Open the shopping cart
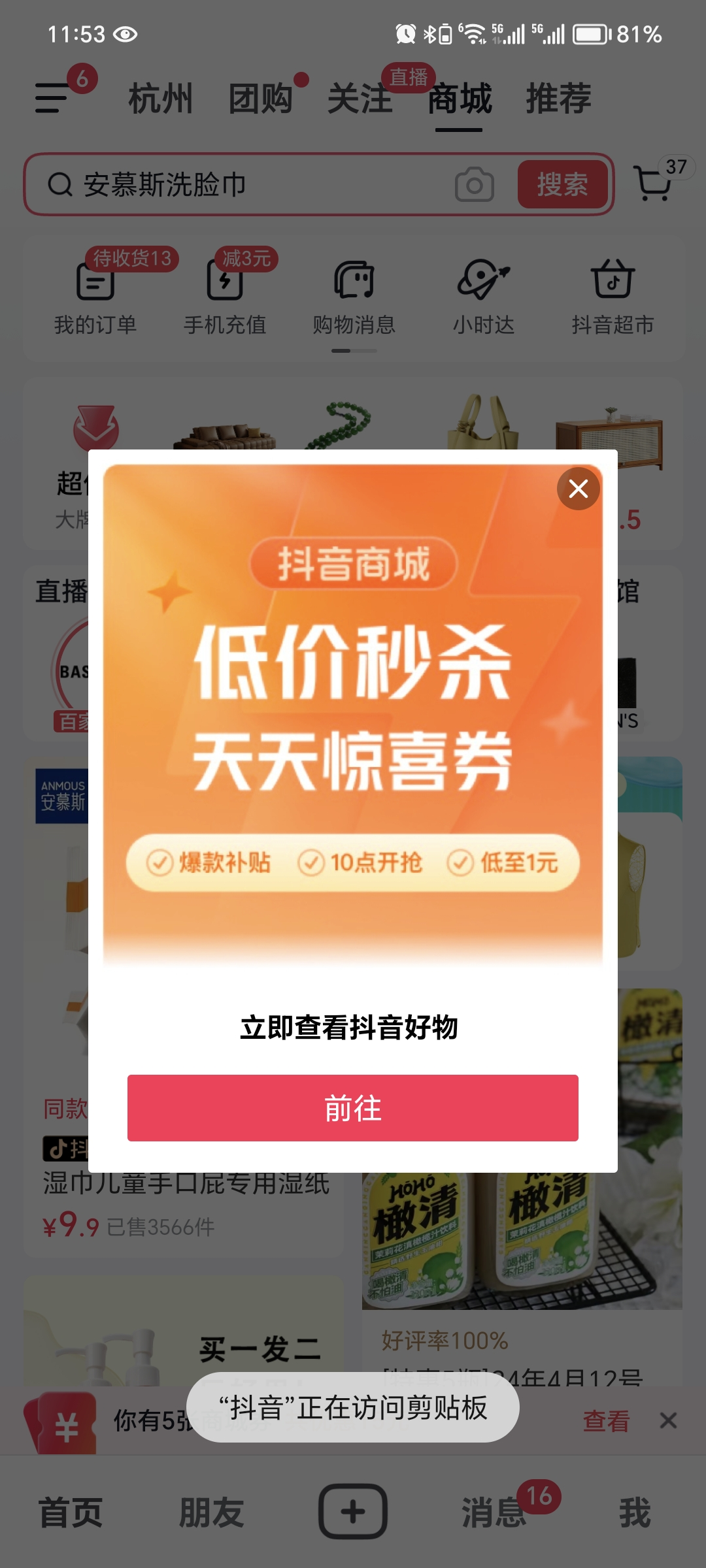Screen dimensions: 706x1568 click(x=654, y=184)
